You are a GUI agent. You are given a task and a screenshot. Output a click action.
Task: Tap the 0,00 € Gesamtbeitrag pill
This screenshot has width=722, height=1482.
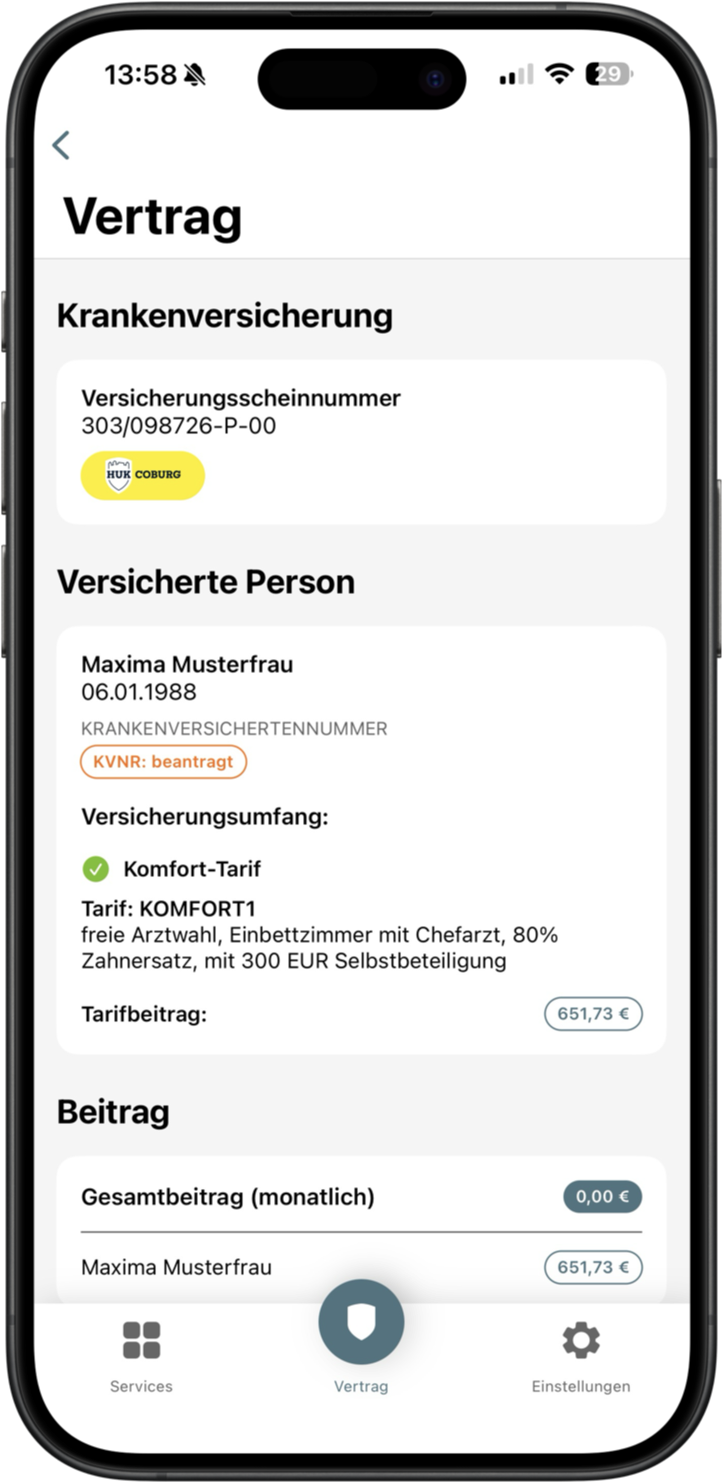[x=600, y=1196]
